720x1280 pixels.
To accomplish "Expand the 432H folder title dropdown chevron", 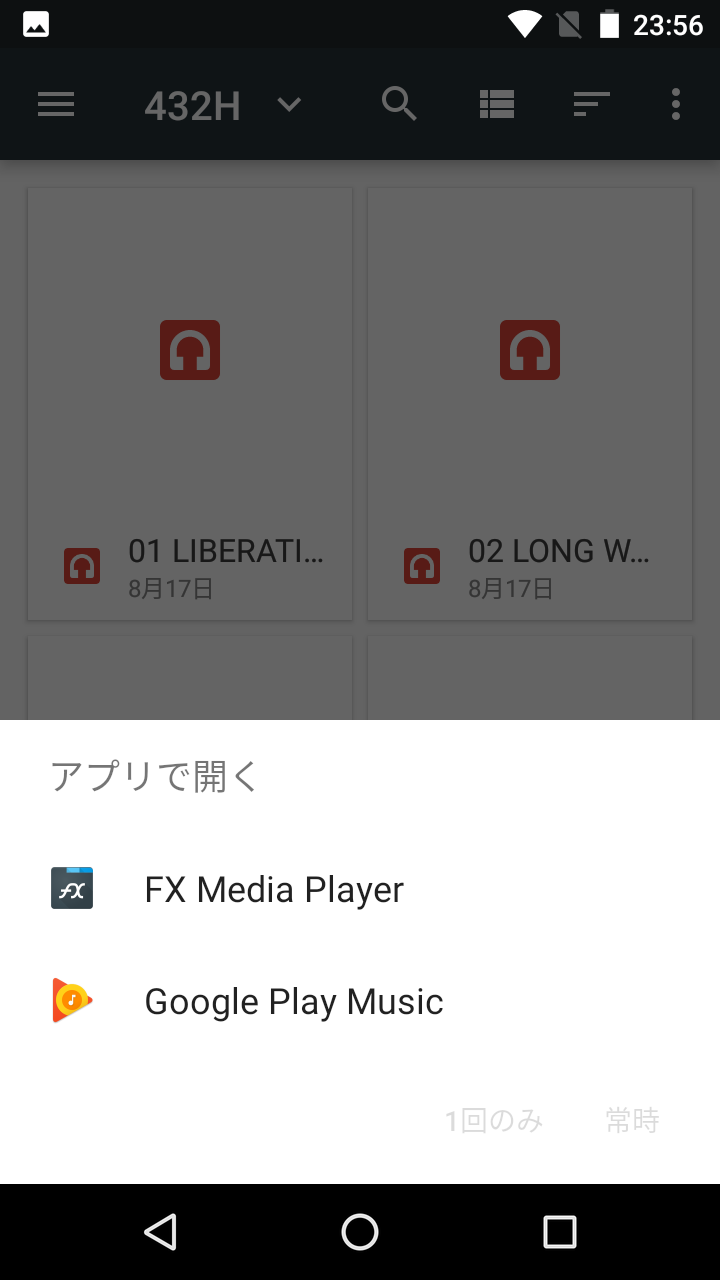I will 289,104.
